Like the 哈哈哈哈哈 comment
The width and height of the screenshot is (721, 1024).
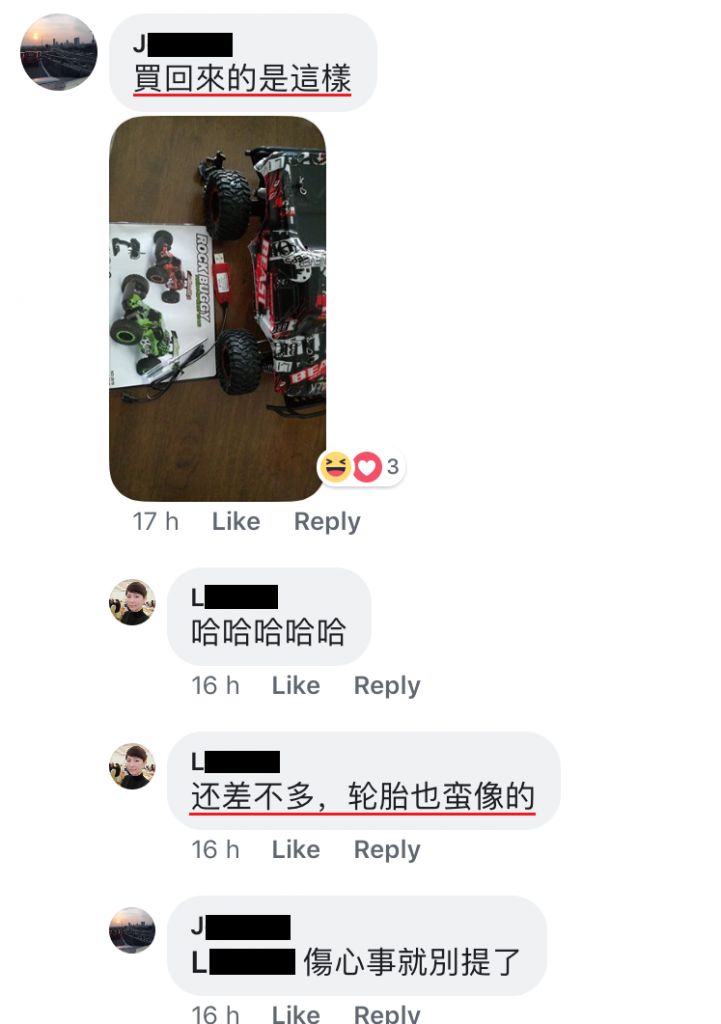pyautogui.click(x=296, y=686)
